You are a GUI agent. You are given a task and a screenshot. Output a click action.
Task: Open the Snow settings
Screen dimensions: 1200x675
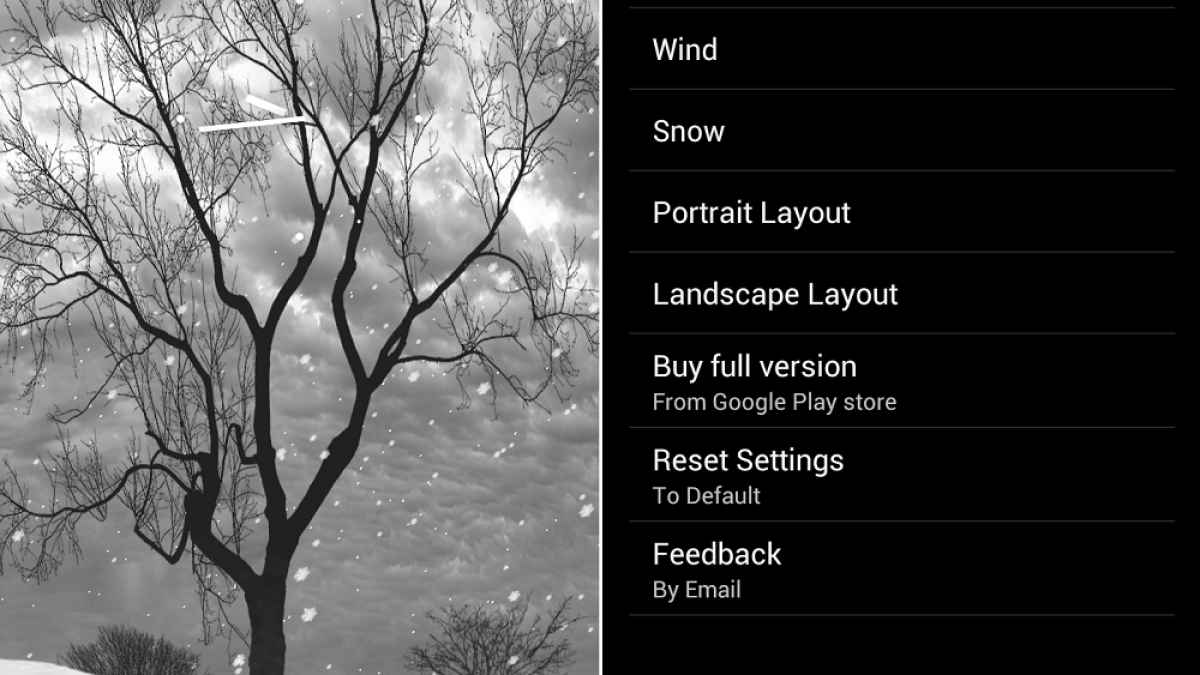689,131
